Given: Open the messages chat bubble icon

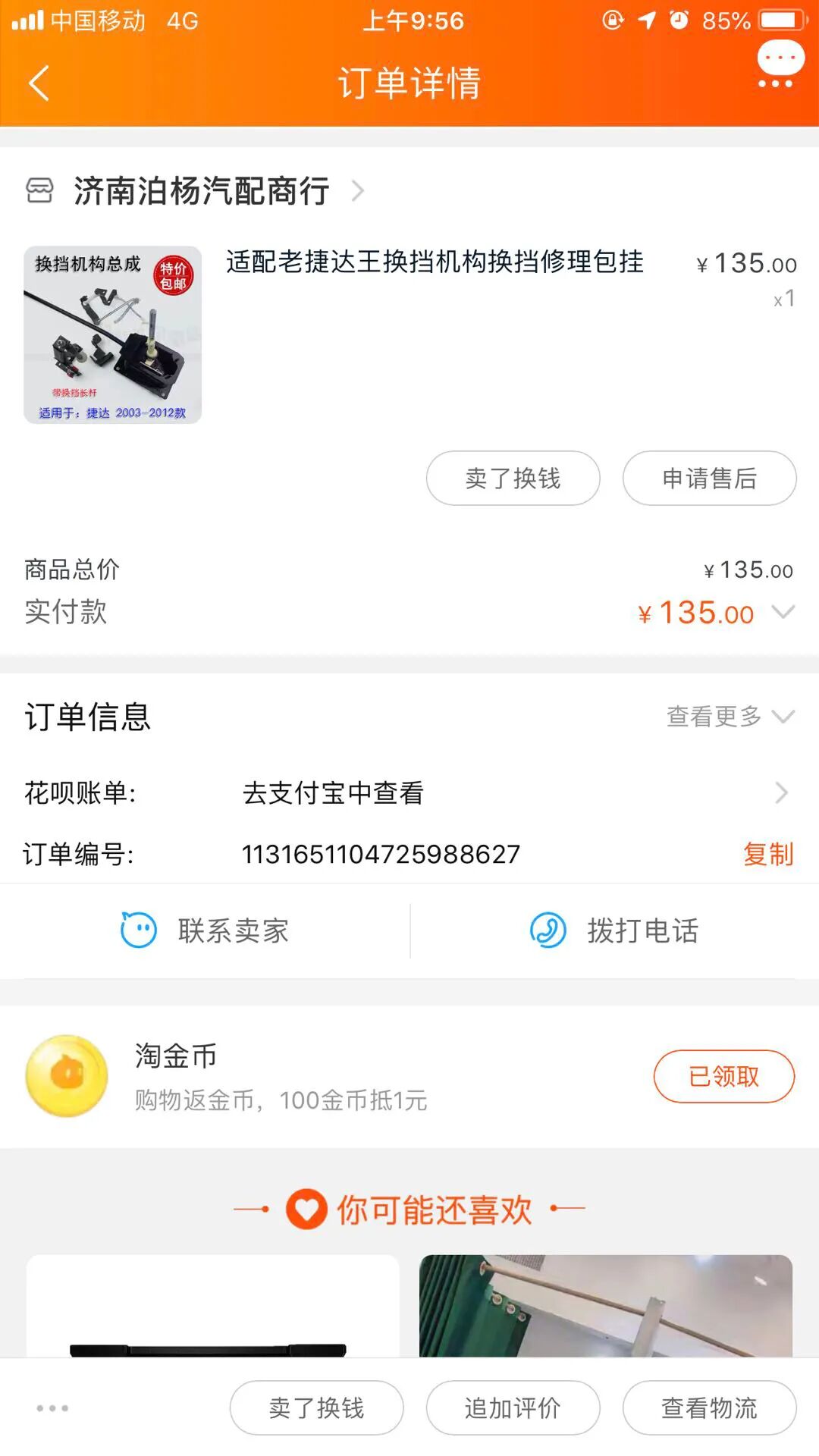Looking at the screenshot, I should pyautogui.click(x=780, y=64).
